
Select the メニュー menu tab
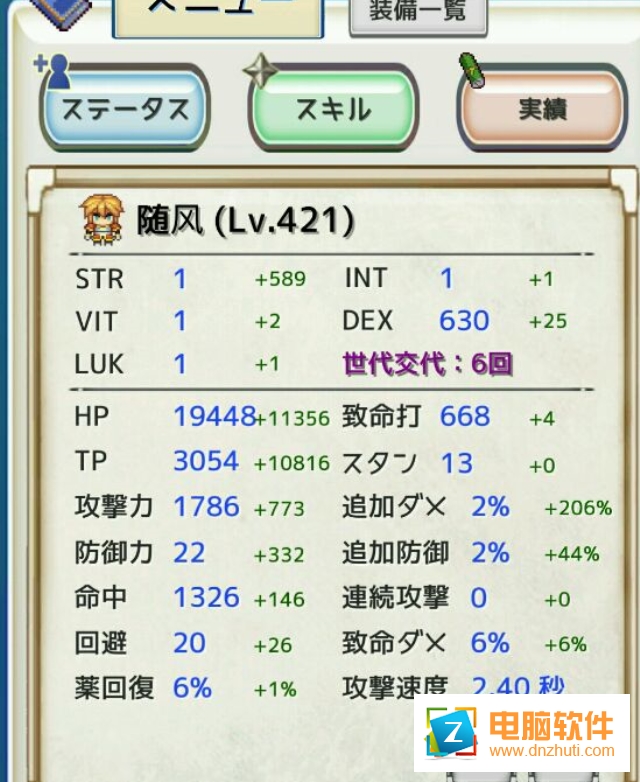coord(218,13)
